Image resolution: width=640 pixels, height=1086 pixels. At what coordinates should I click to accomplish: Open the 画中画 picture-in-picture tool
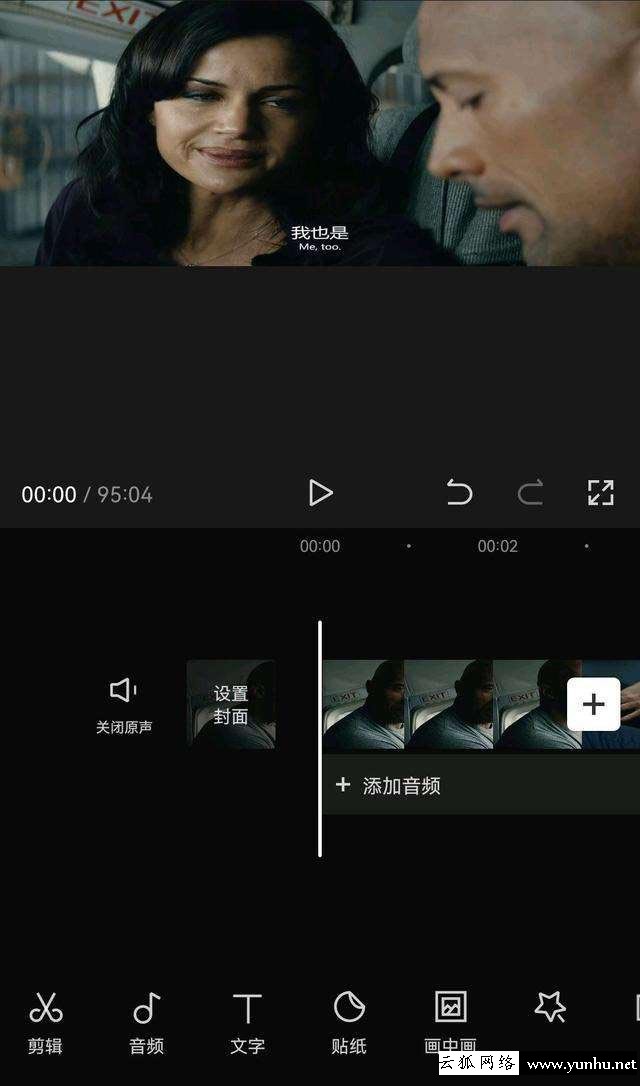pyautogui.click(x=450, y=1015)
